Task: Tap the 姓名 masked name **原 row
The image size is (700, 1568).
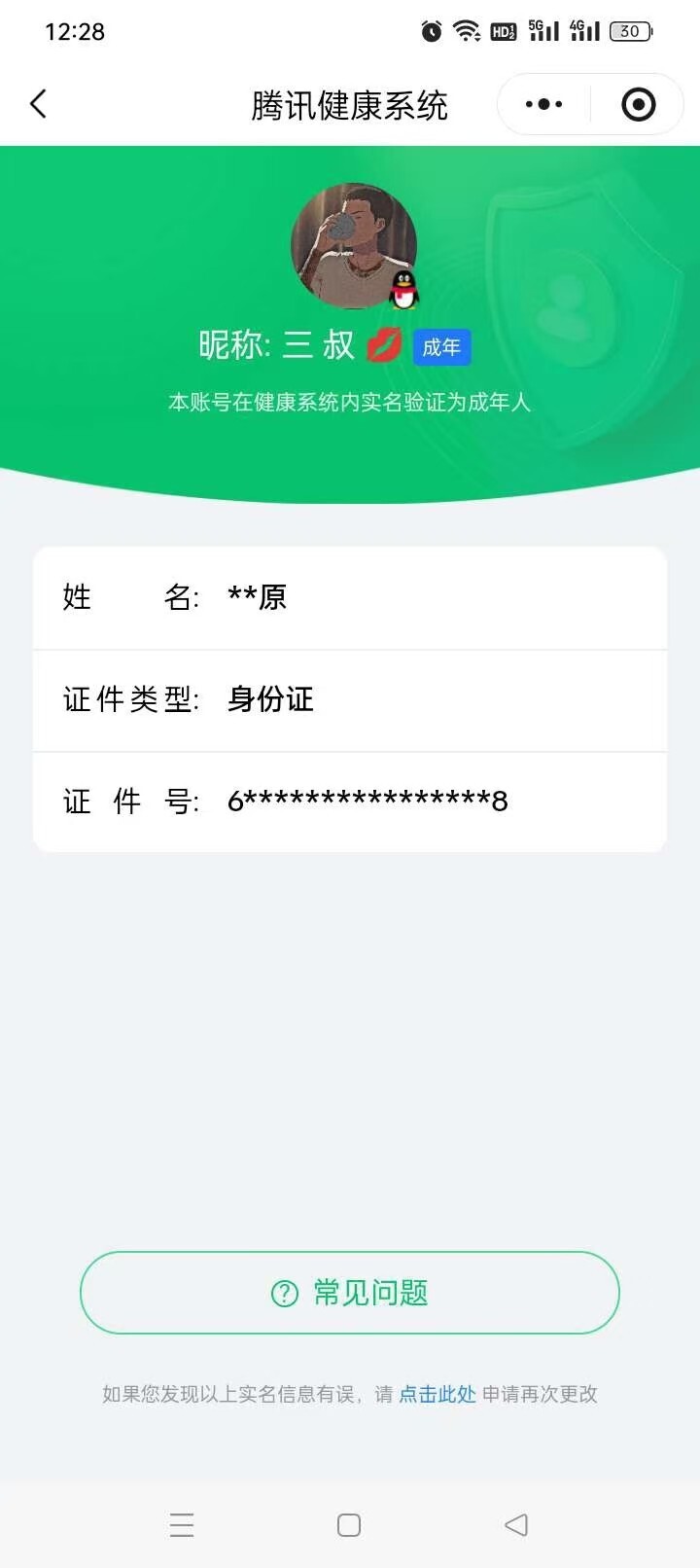Action: point(350,597)
